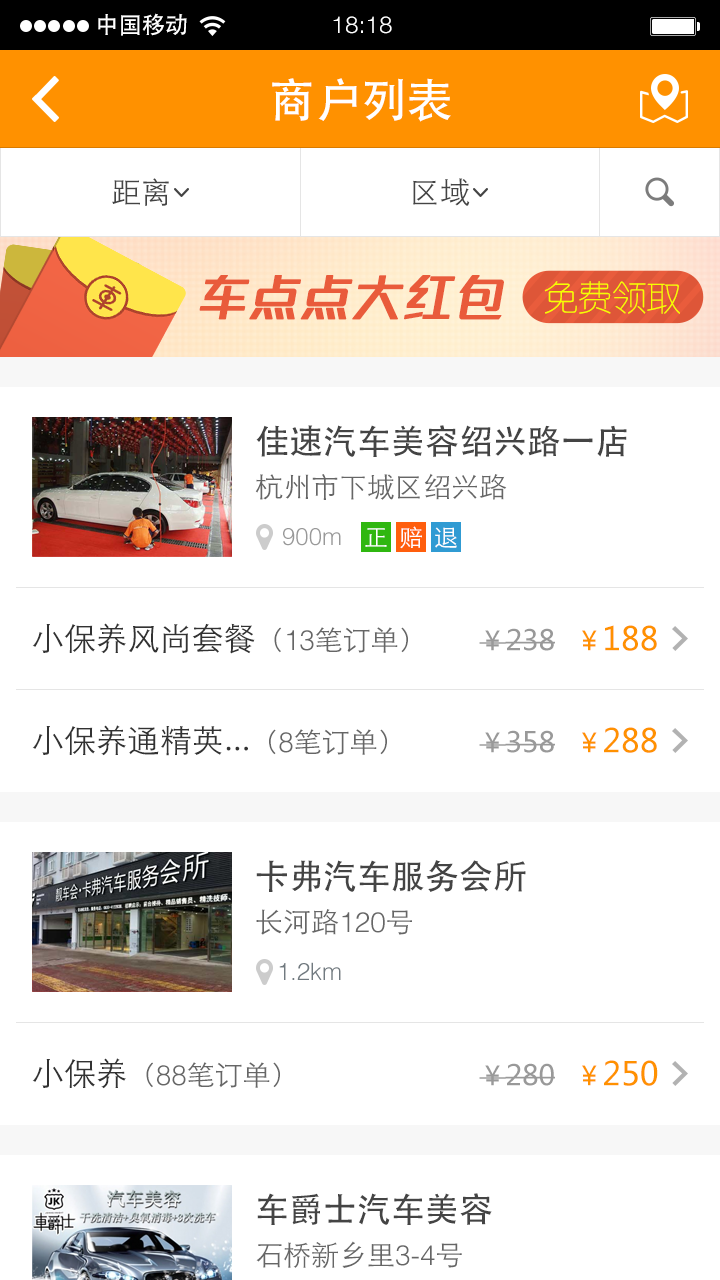Image resolution: width=720 pixels, height=1280 pixels.
Task: Open the map view icon
Action: pos(664,100)
